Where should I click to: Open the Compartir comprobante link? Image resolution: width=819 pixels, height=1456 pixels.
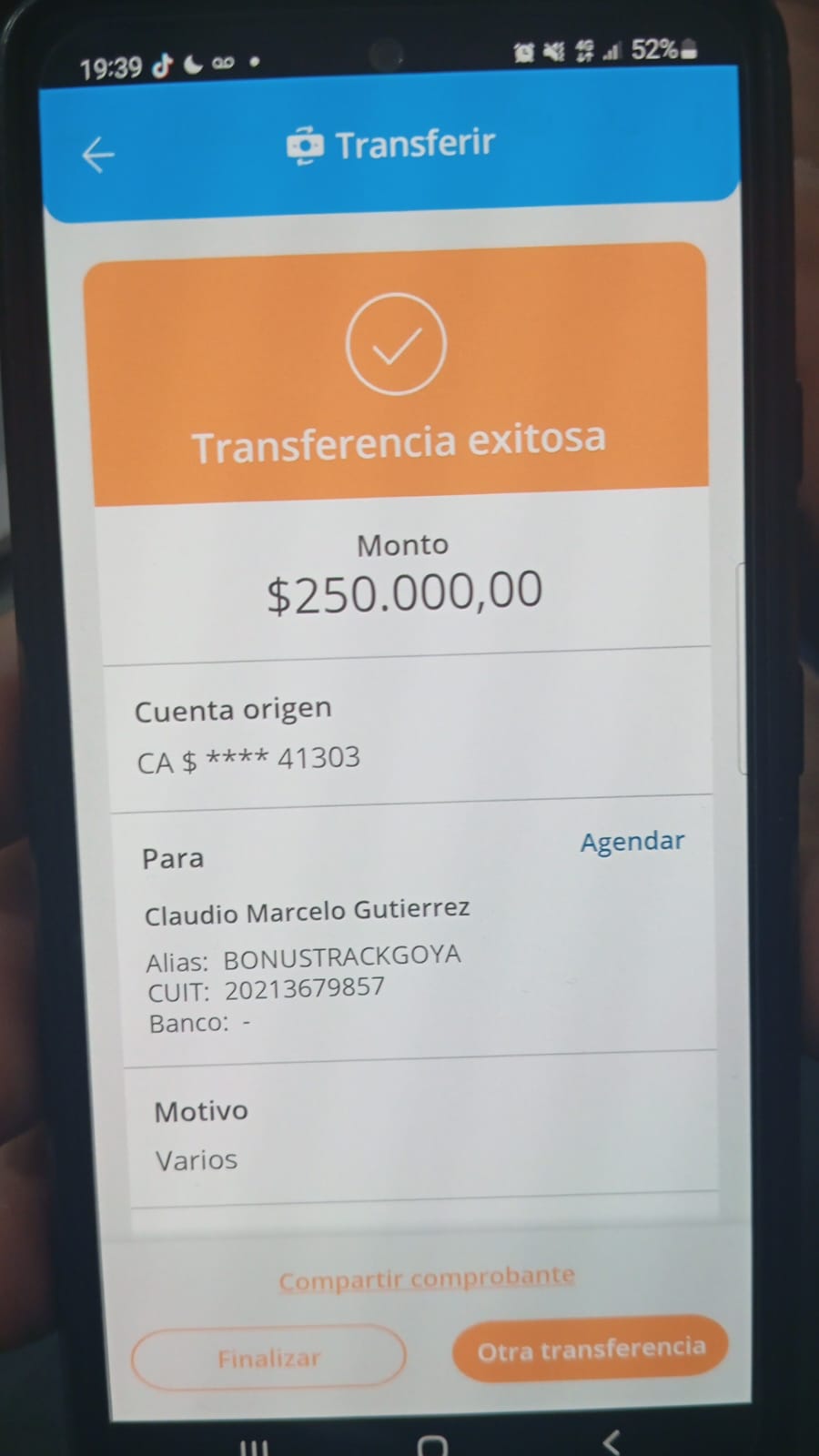coord(427,1279)
